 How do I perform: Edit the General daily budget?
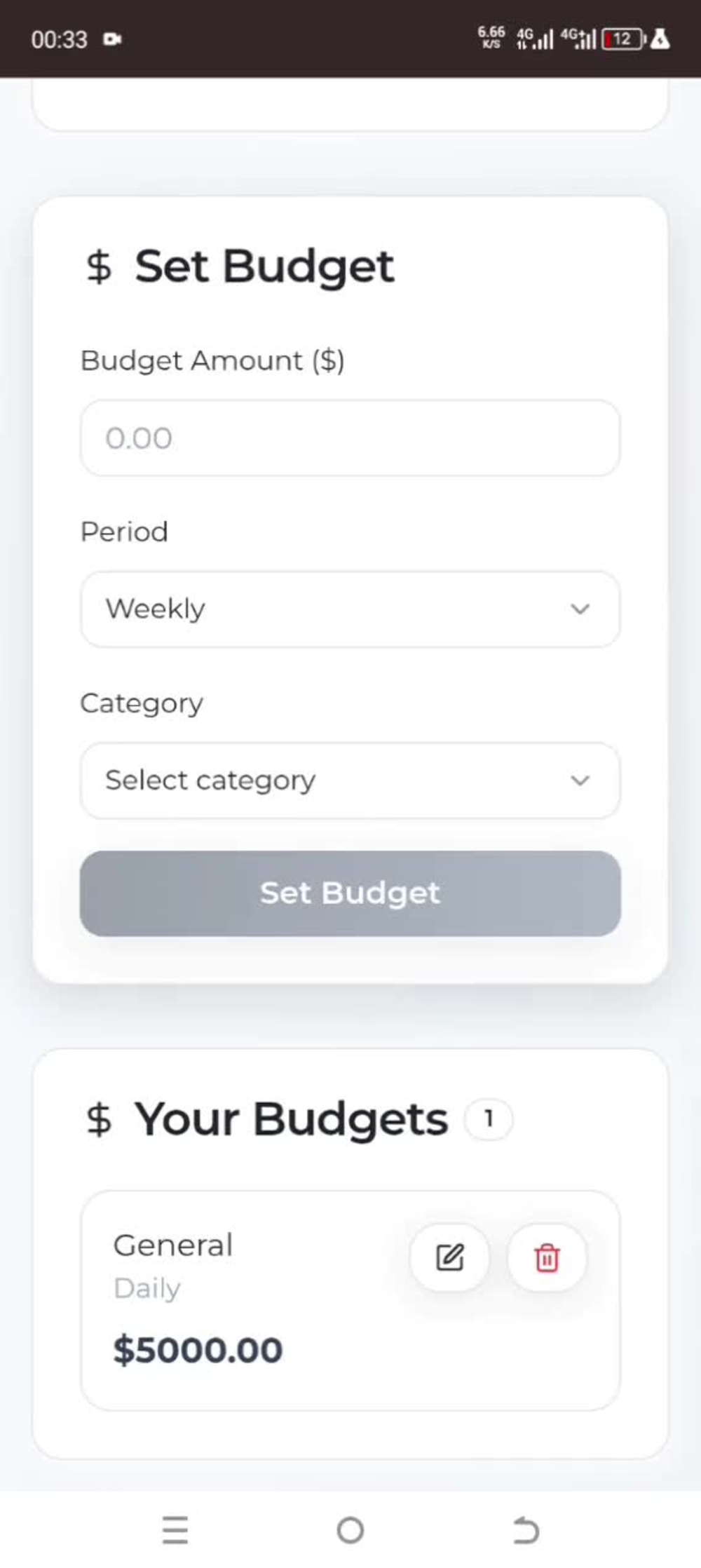(x=449, y=1257)
